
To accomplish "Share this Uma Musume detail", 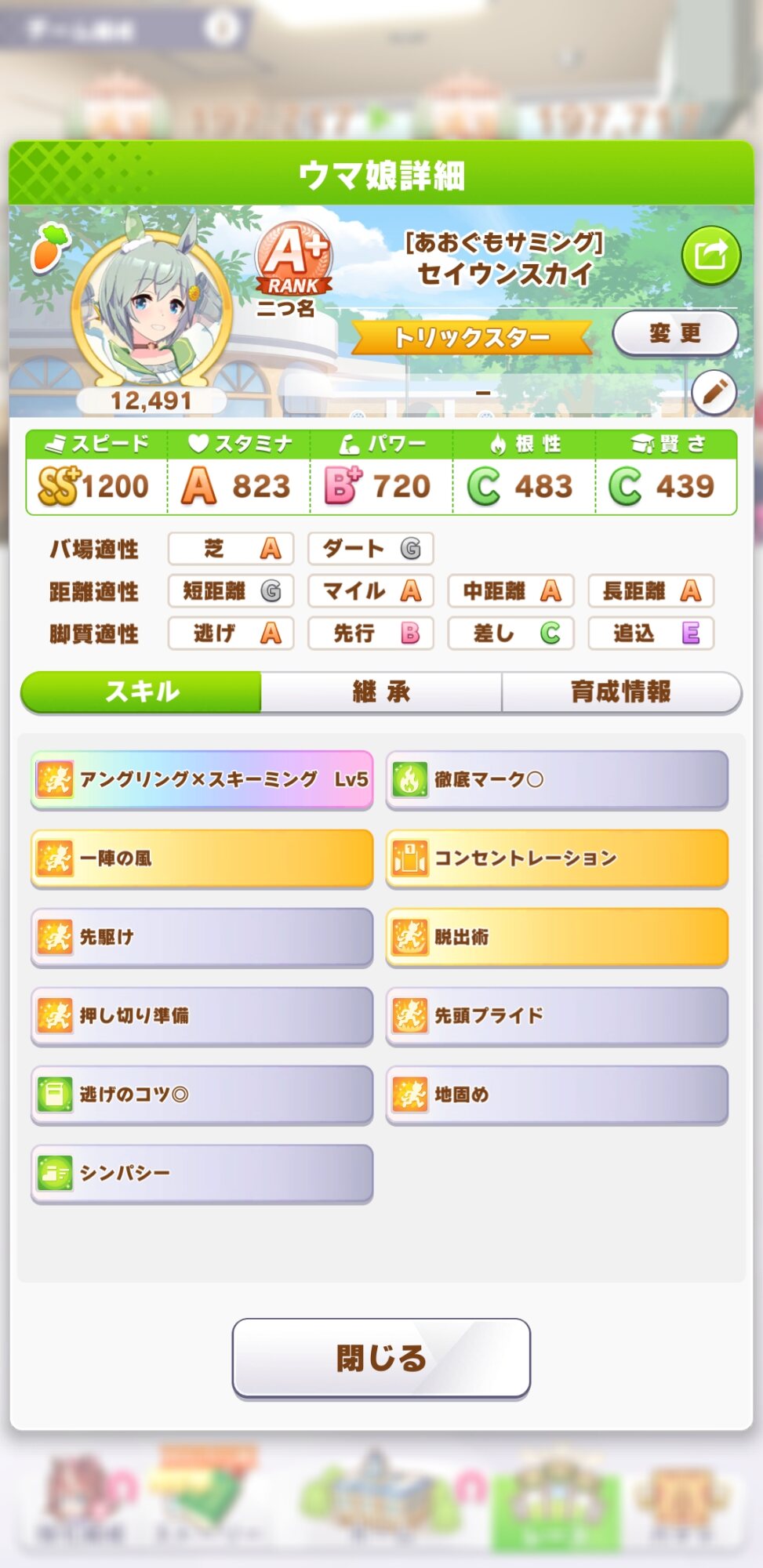I will tap(710, 256).
